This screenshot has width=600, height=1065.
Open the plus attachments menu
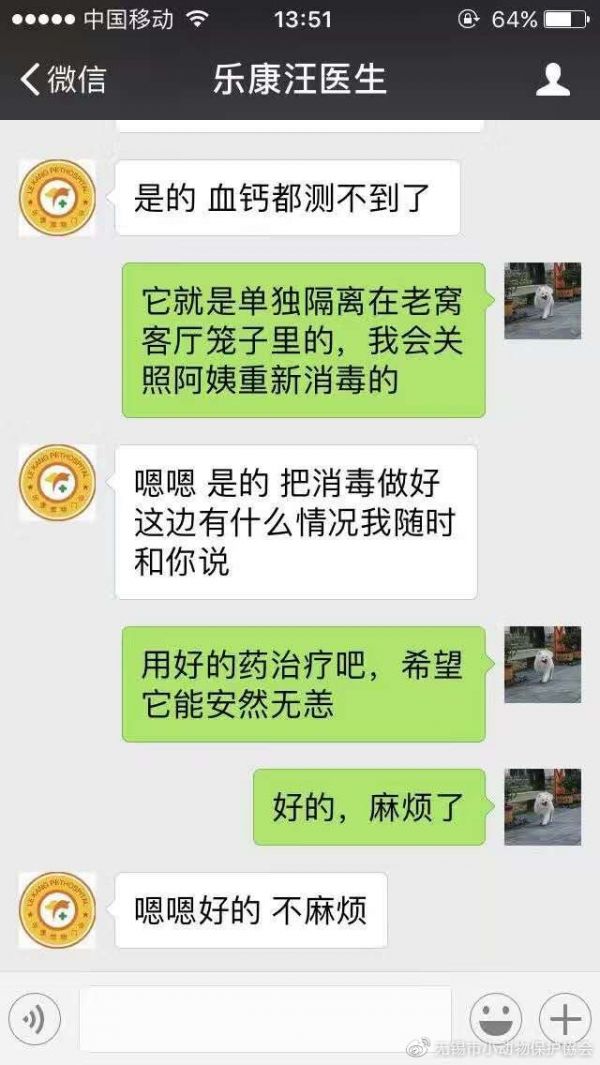(x=565, y=1019)
